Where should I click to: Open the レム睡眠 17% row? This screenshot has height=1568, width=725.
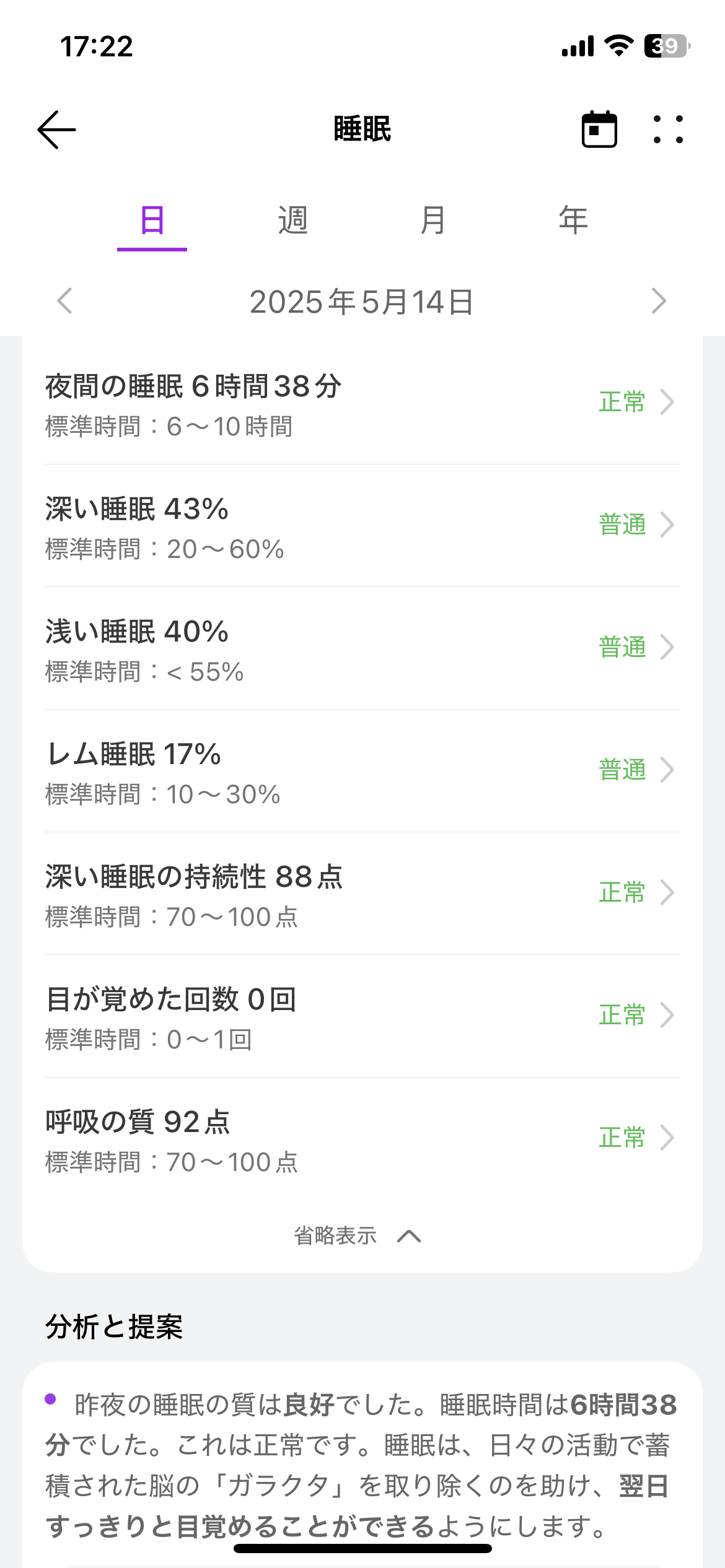pos(362,771)
